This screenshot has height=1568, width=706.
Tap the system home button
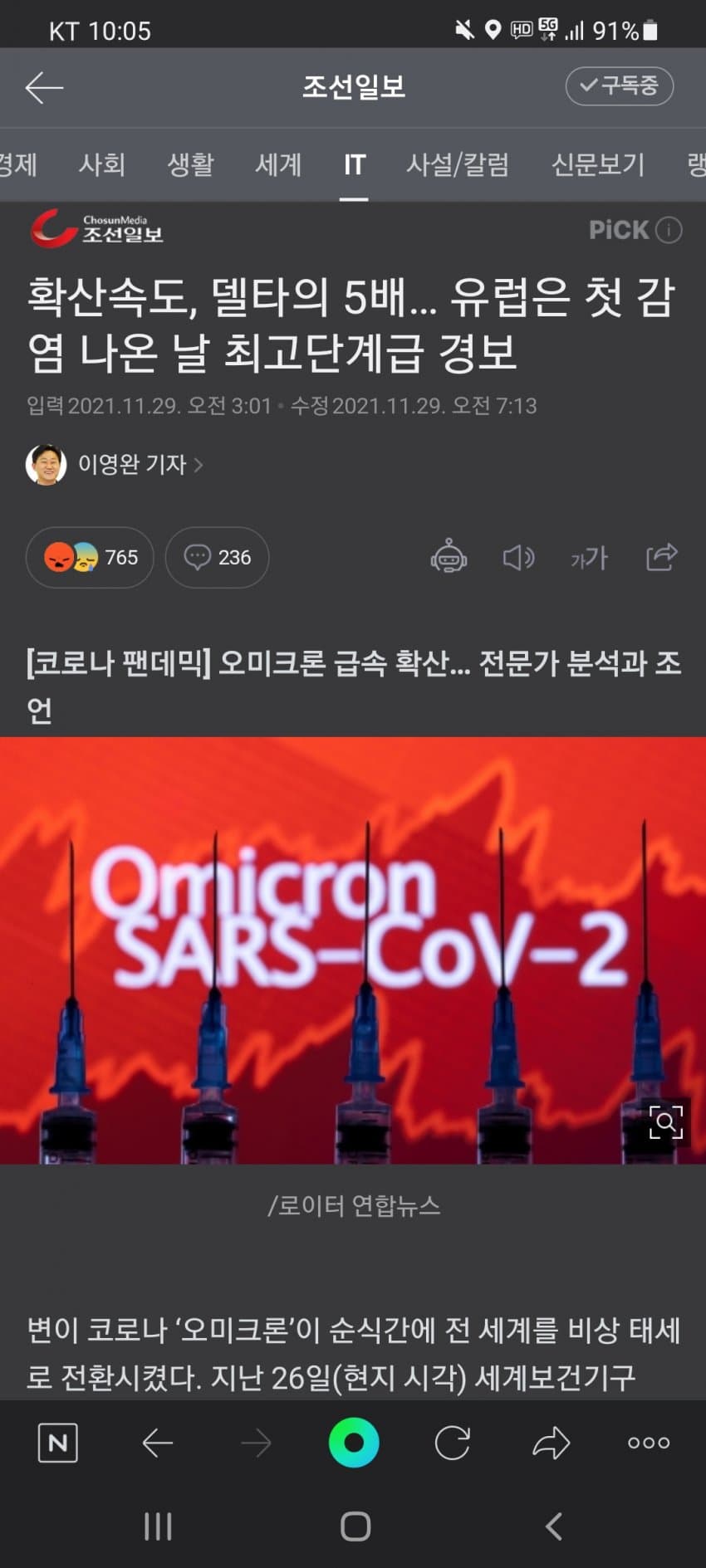pyautogui.click(x=355, y=1526)
